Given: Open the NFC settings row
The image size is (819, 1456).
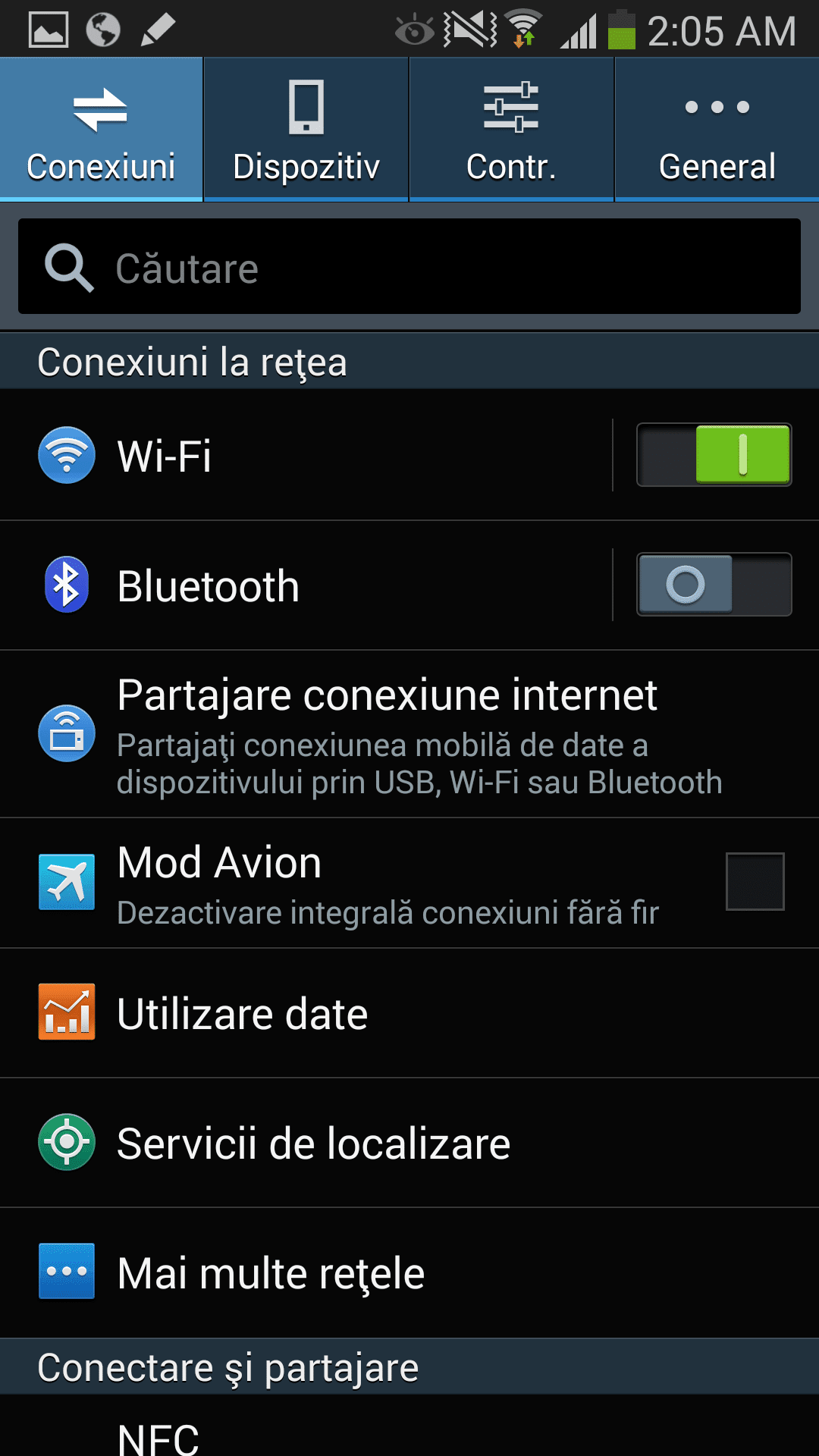Looking at the screenshot, I should pyautogui.click(x=409, y=1427).
